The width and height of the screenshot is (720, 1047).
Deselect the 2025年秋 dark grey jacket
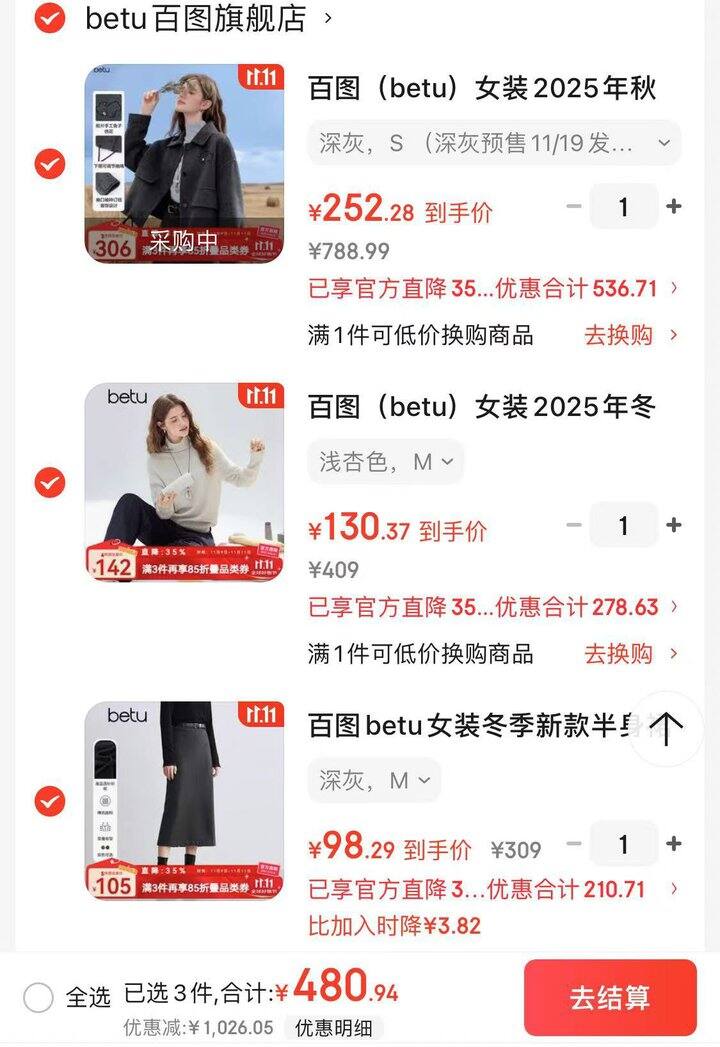tap(50, 163)
